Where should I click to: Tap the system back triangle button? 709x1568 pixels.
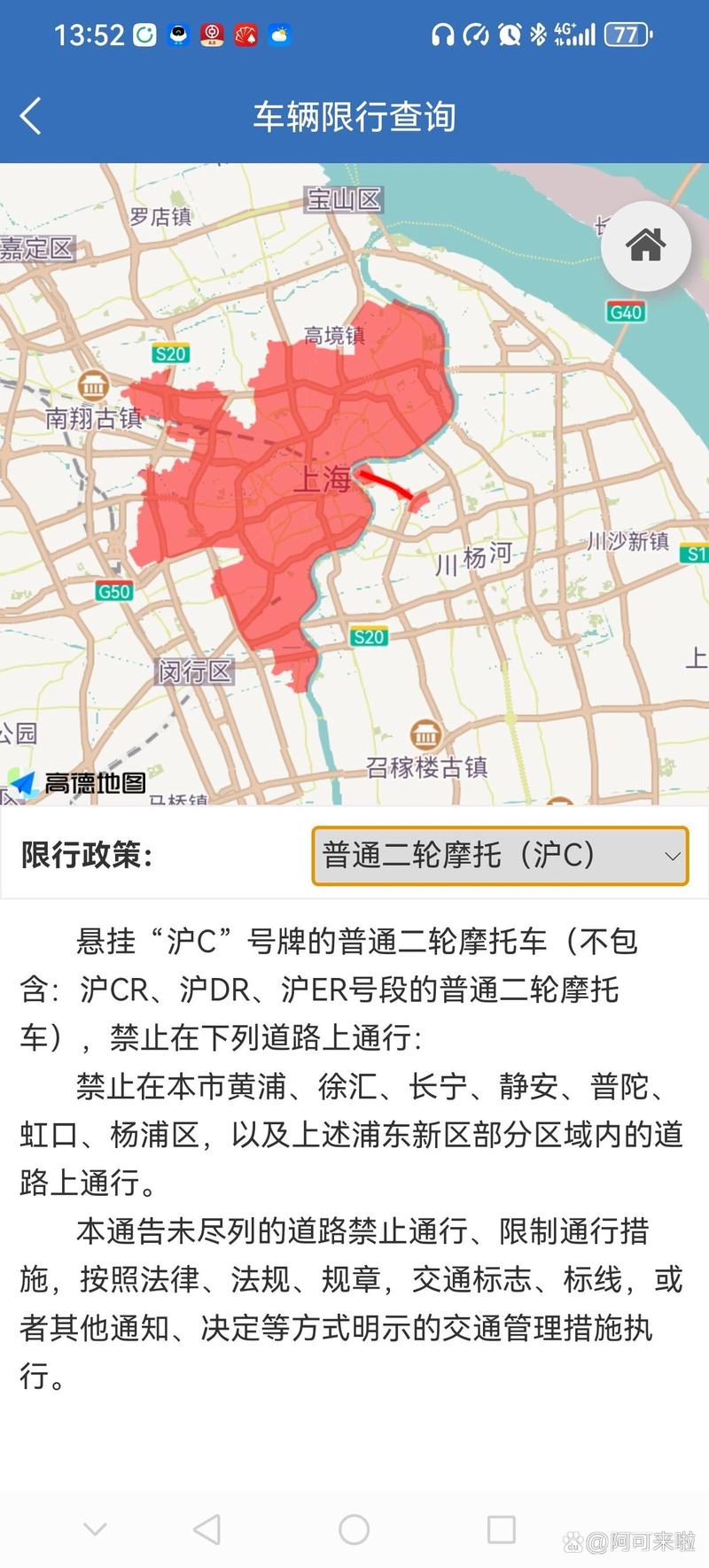(x=206, y=1529)
